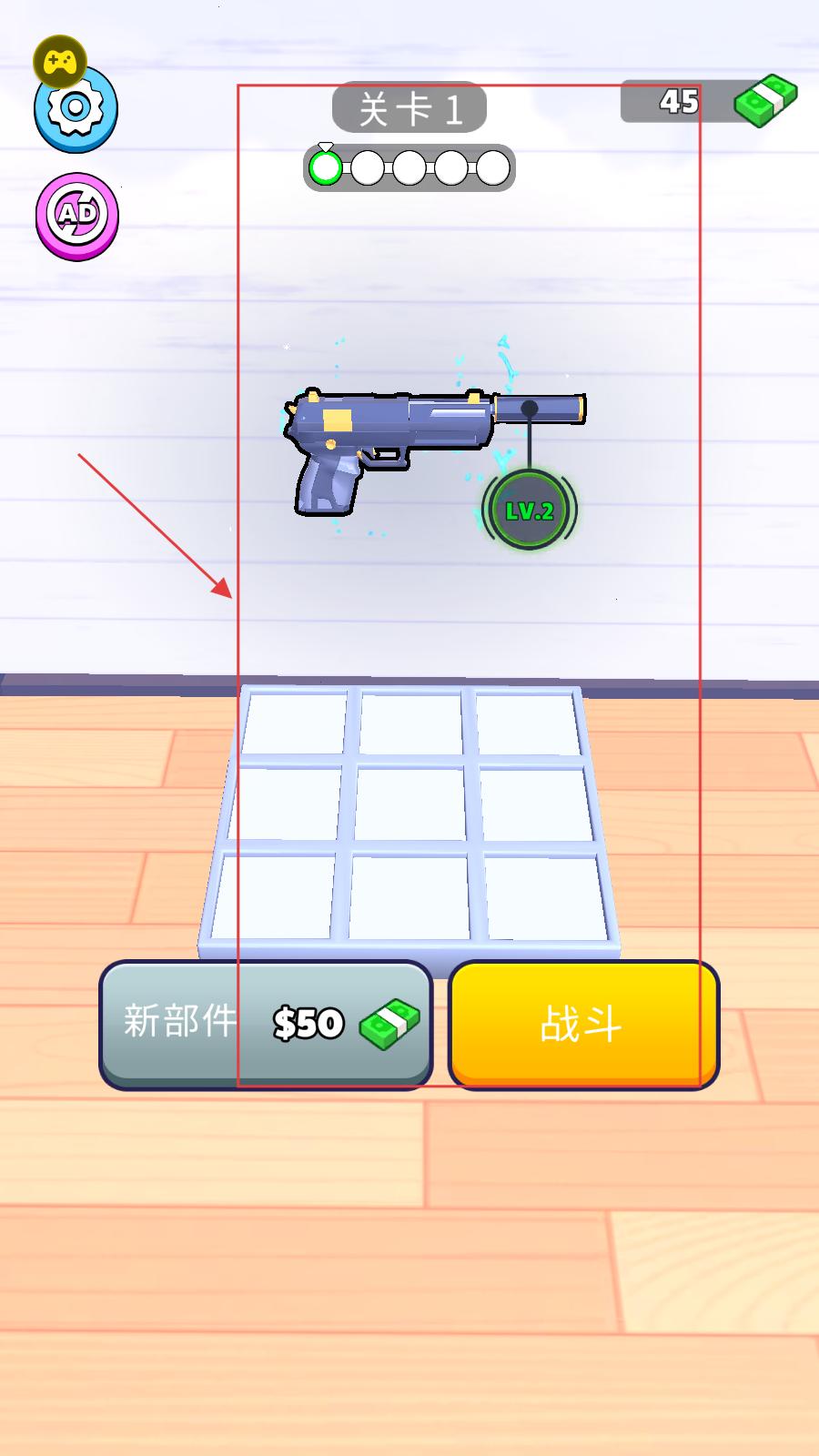Tap the remove ads button
The height and width of the screenshot is (1456, 819).
point(77,216)
